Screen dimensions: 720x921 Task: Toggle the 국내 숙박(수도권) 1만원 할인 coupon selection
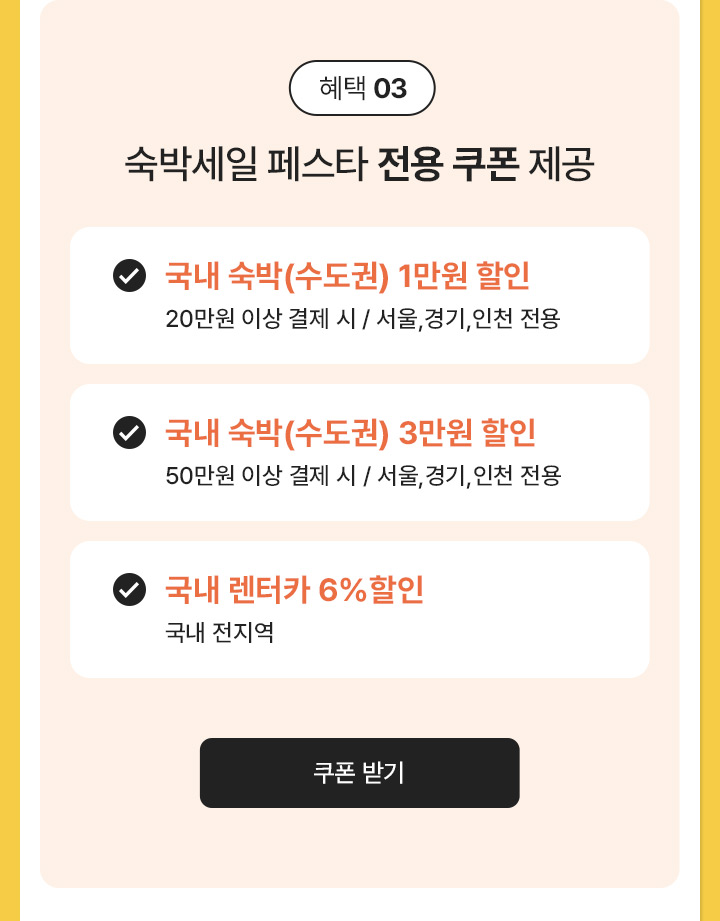click(x=360, y=294)
